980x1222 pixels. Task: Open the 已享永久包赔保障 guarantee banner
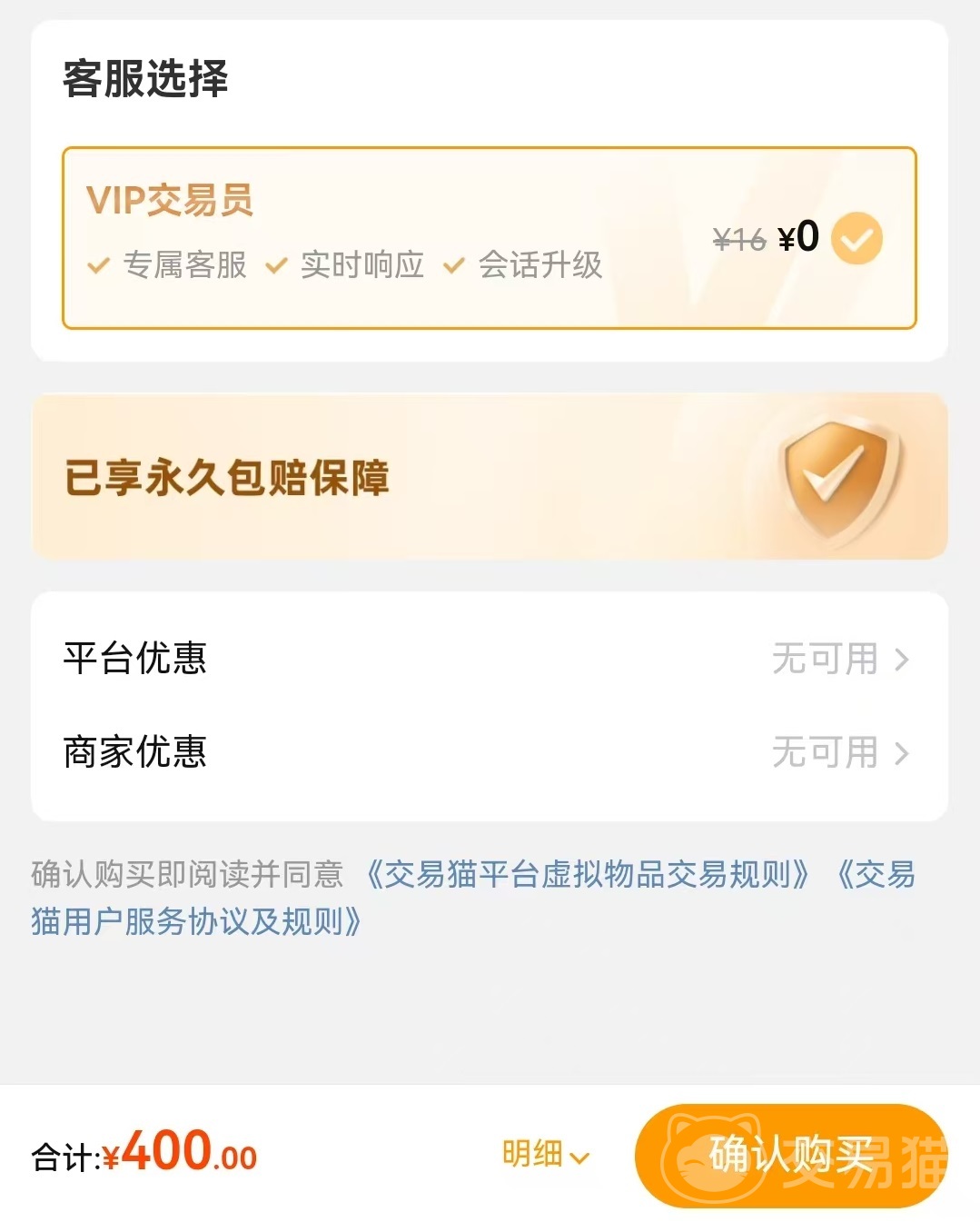[489, 476]
